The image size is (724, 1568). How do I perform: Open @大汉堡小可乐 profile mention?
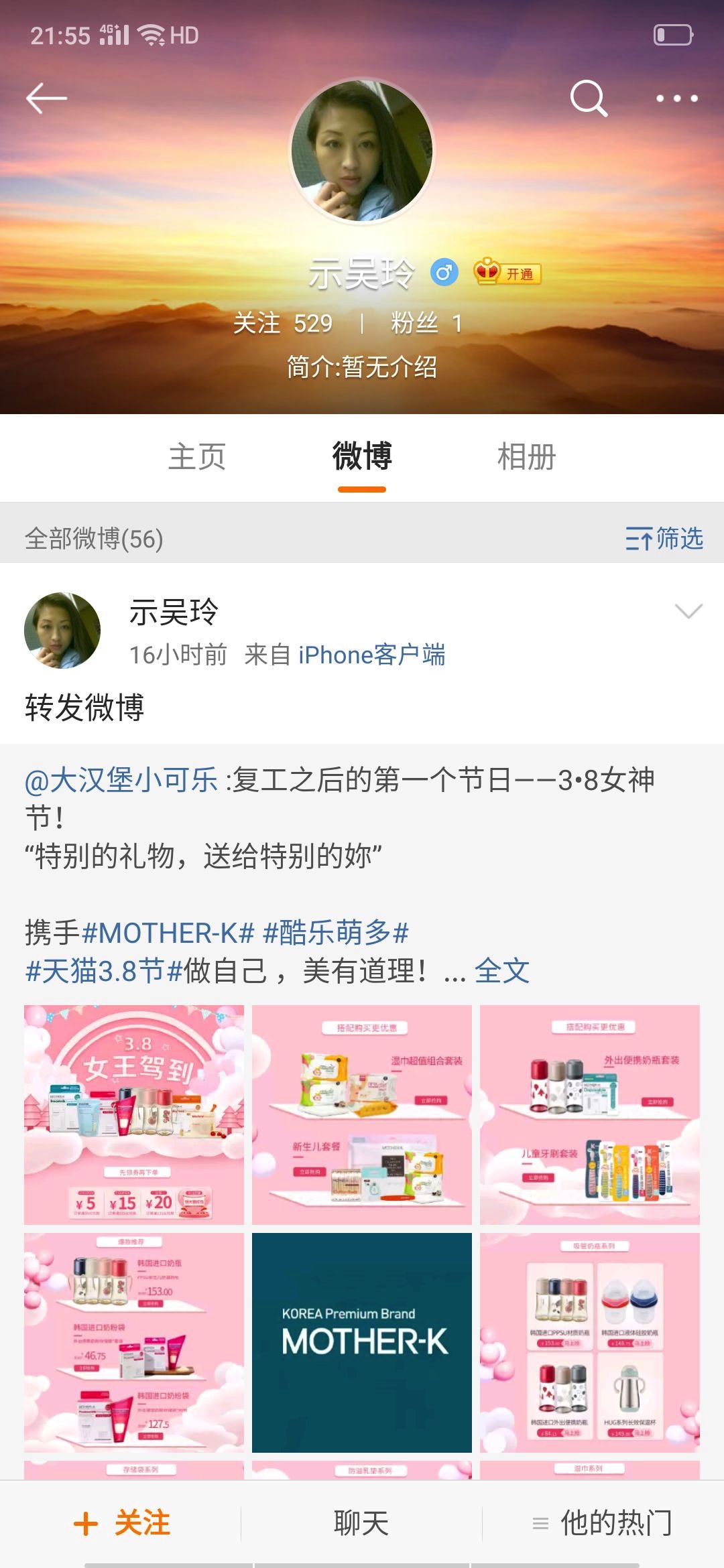pyautogui.click(x=121, y=780)
